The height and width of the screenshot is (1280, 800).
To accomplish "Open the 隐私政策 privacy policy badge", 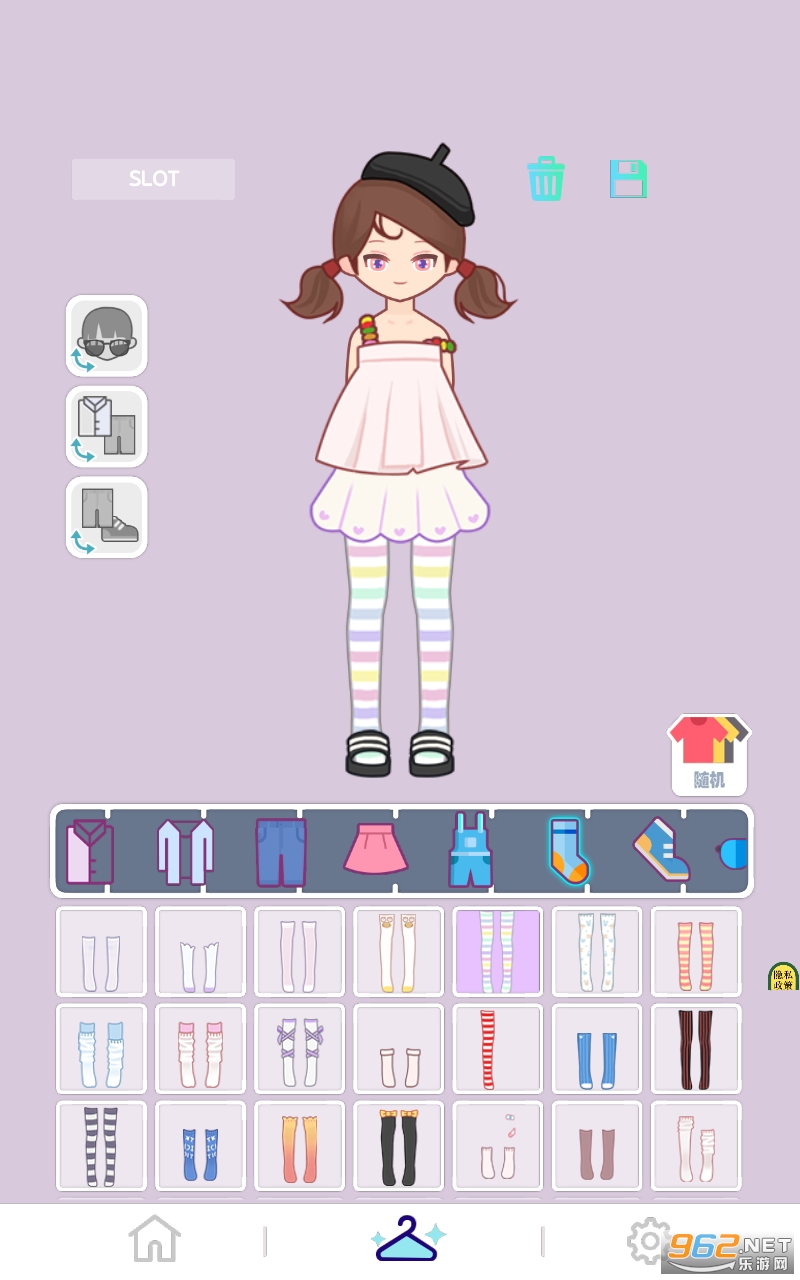I will (782, 977).
